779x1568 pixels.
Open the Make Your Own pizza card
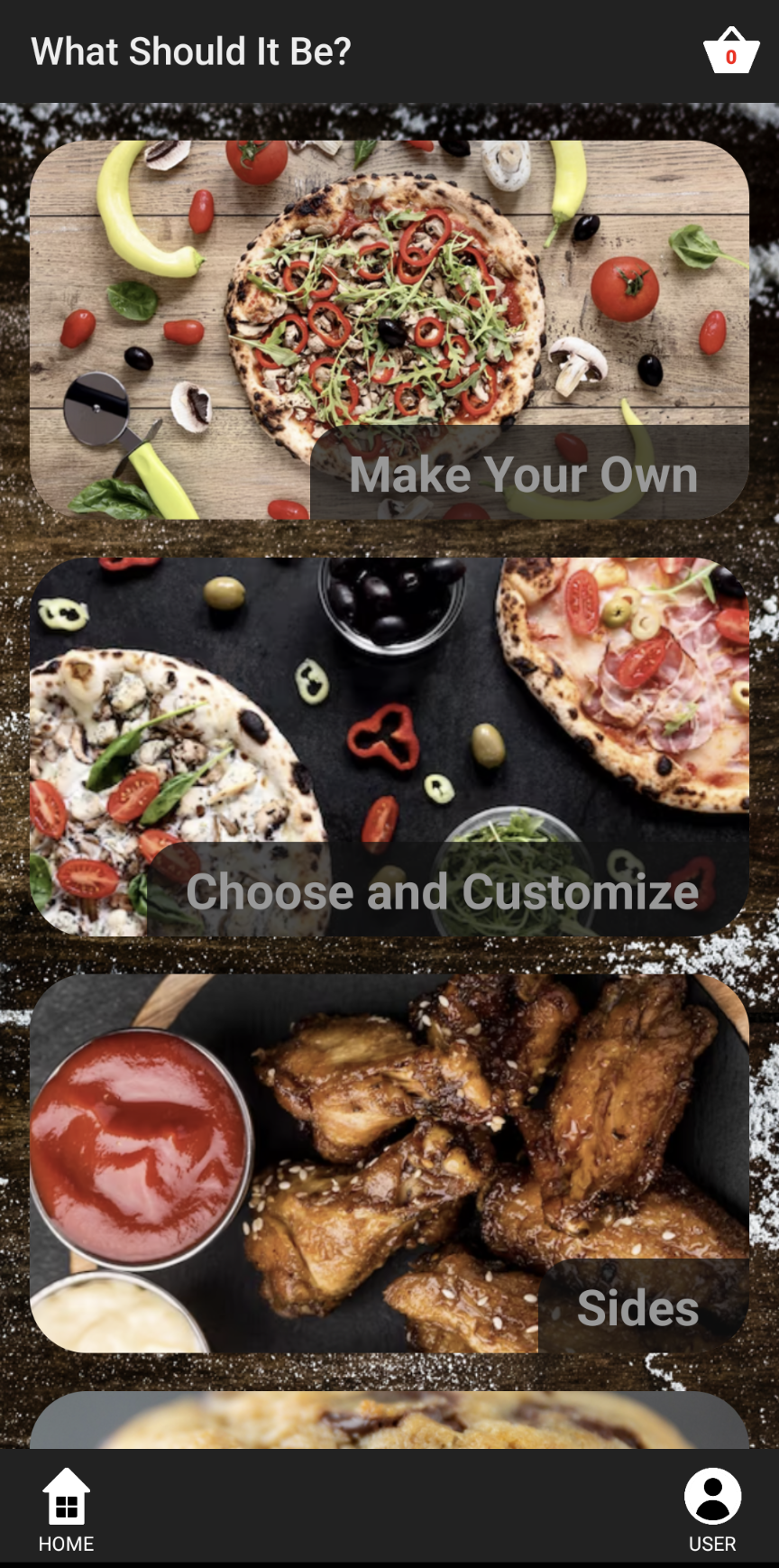[x=389, y=329]
